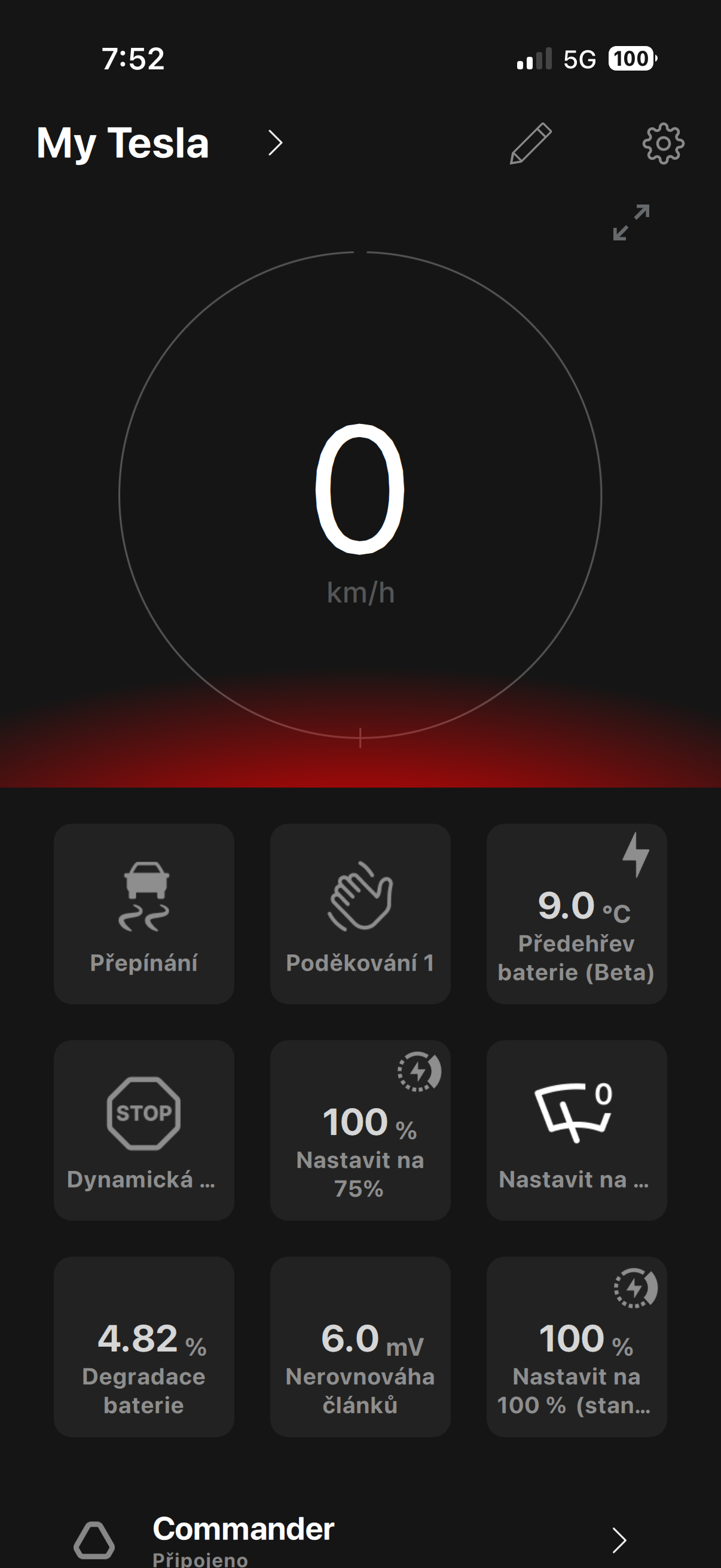This screenshot has height=1568, width=721.
Task: Select the Nastavit na 75% tile
Action: click(x=360, y=1130)
